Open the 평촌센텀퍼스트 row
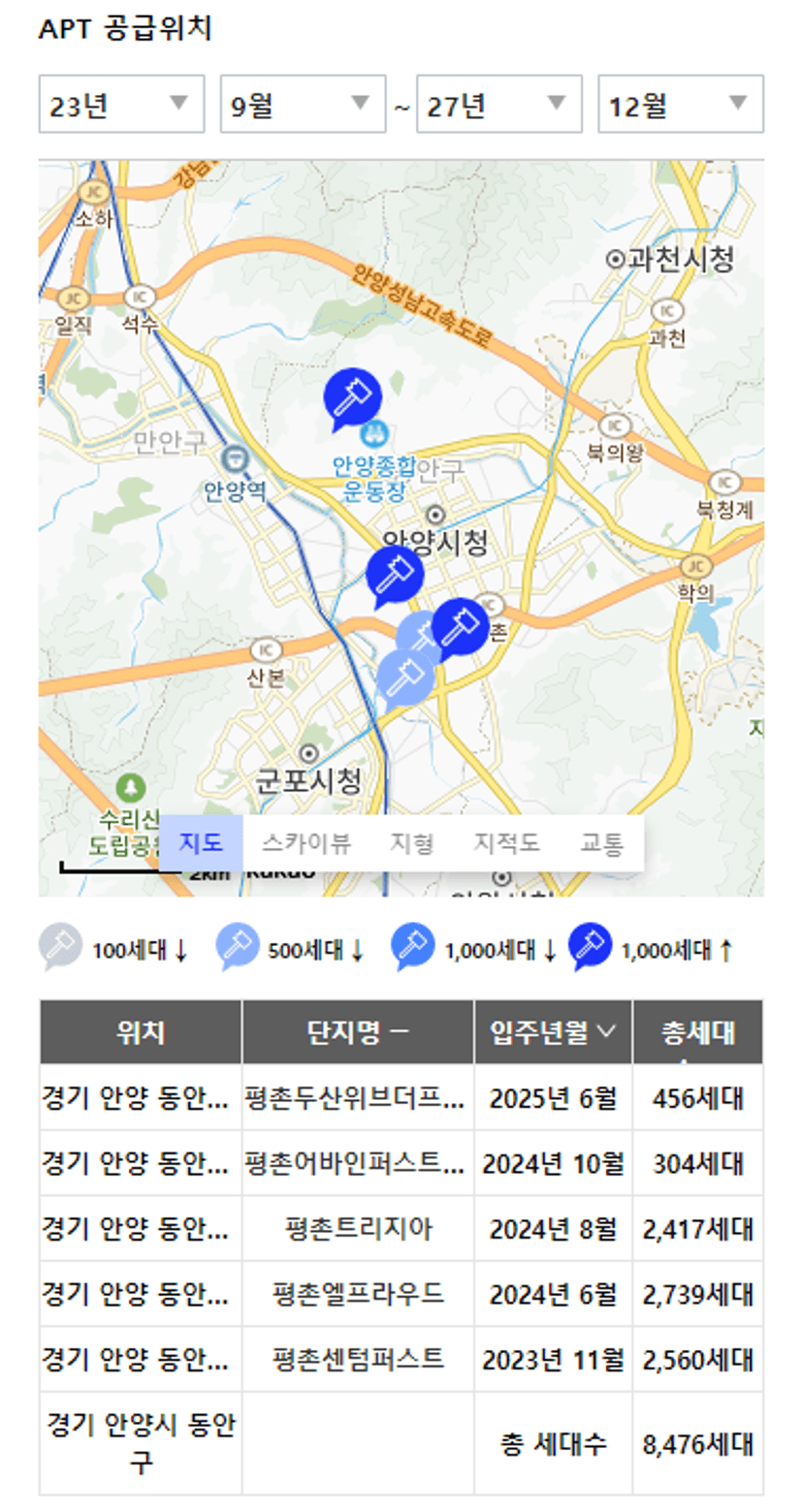 click(358, 1359)
